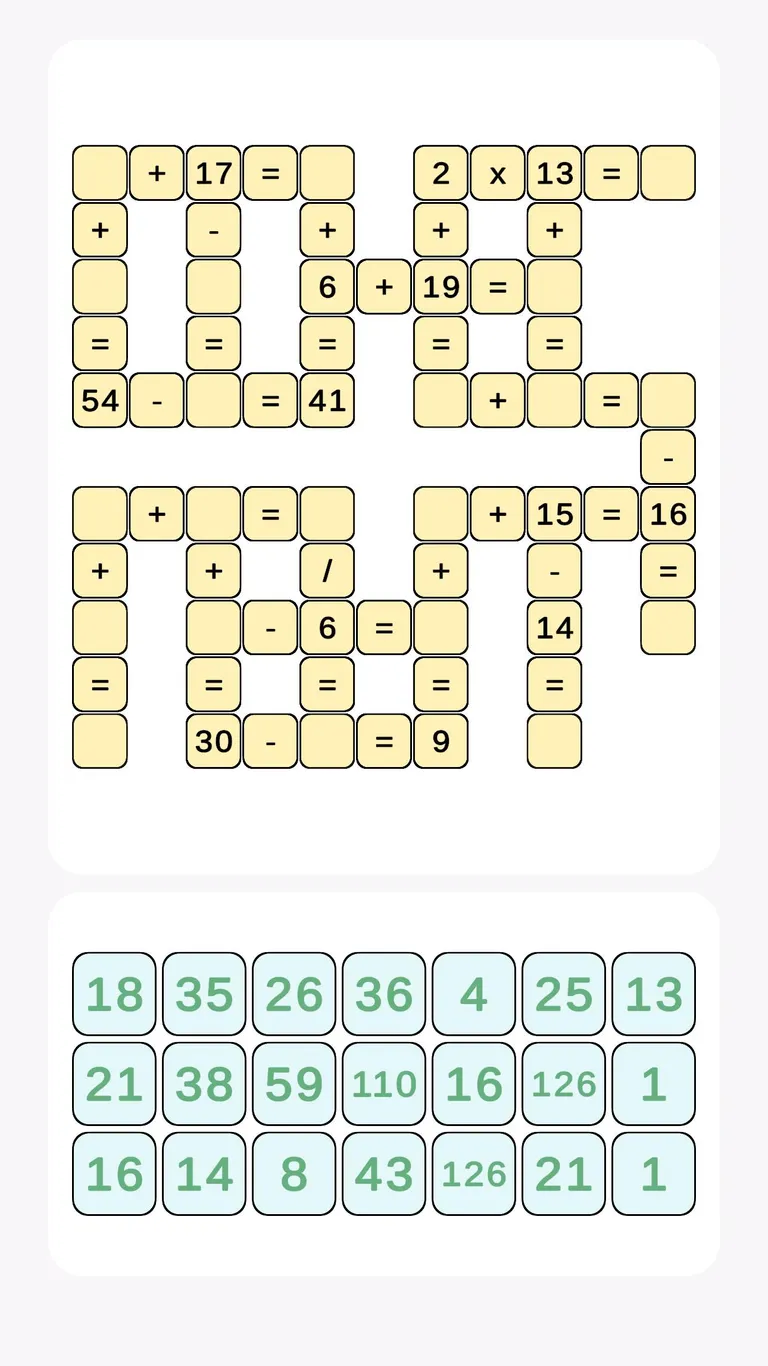Choose number tile 26
Screen dimensions: 768x1366
click(x=294, y=994)
